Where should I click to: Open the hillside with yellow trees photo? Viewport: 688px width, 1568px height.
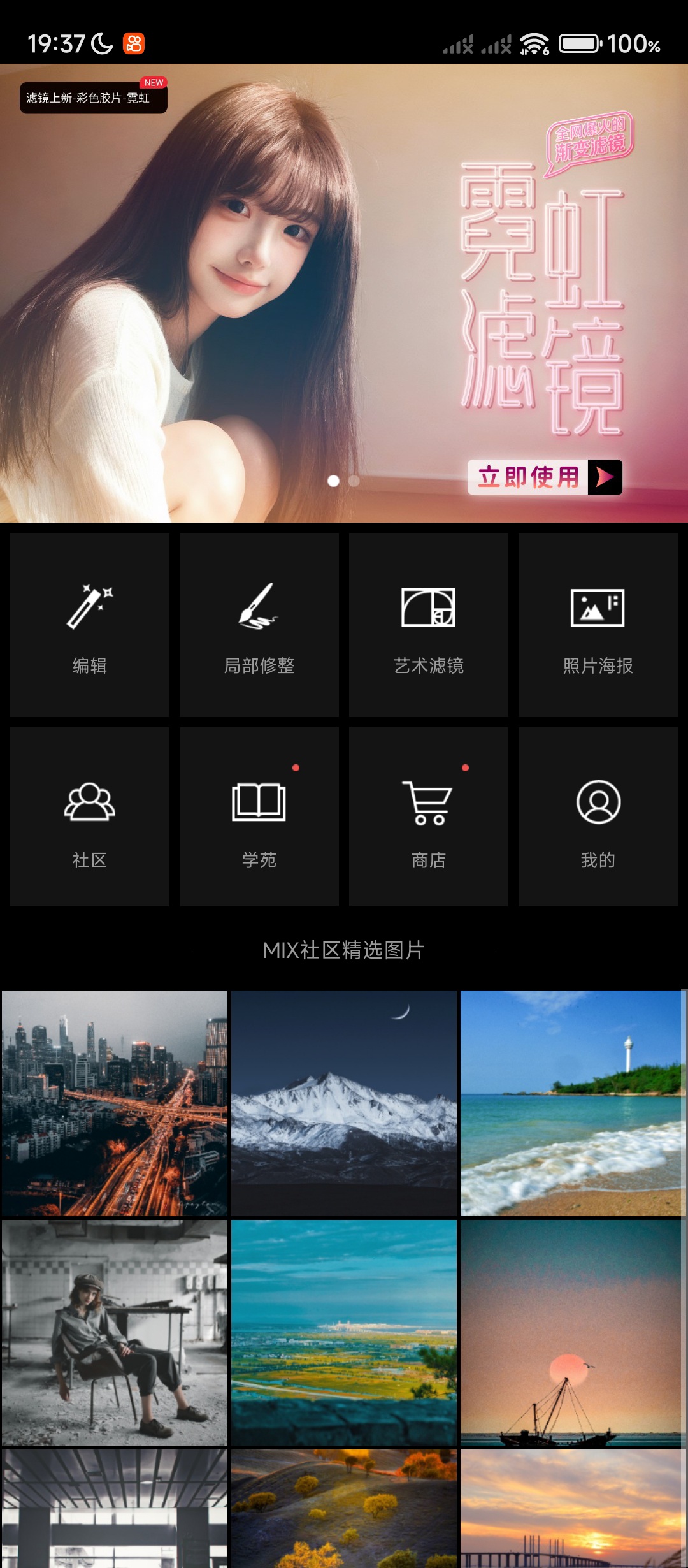[344, 1509]
